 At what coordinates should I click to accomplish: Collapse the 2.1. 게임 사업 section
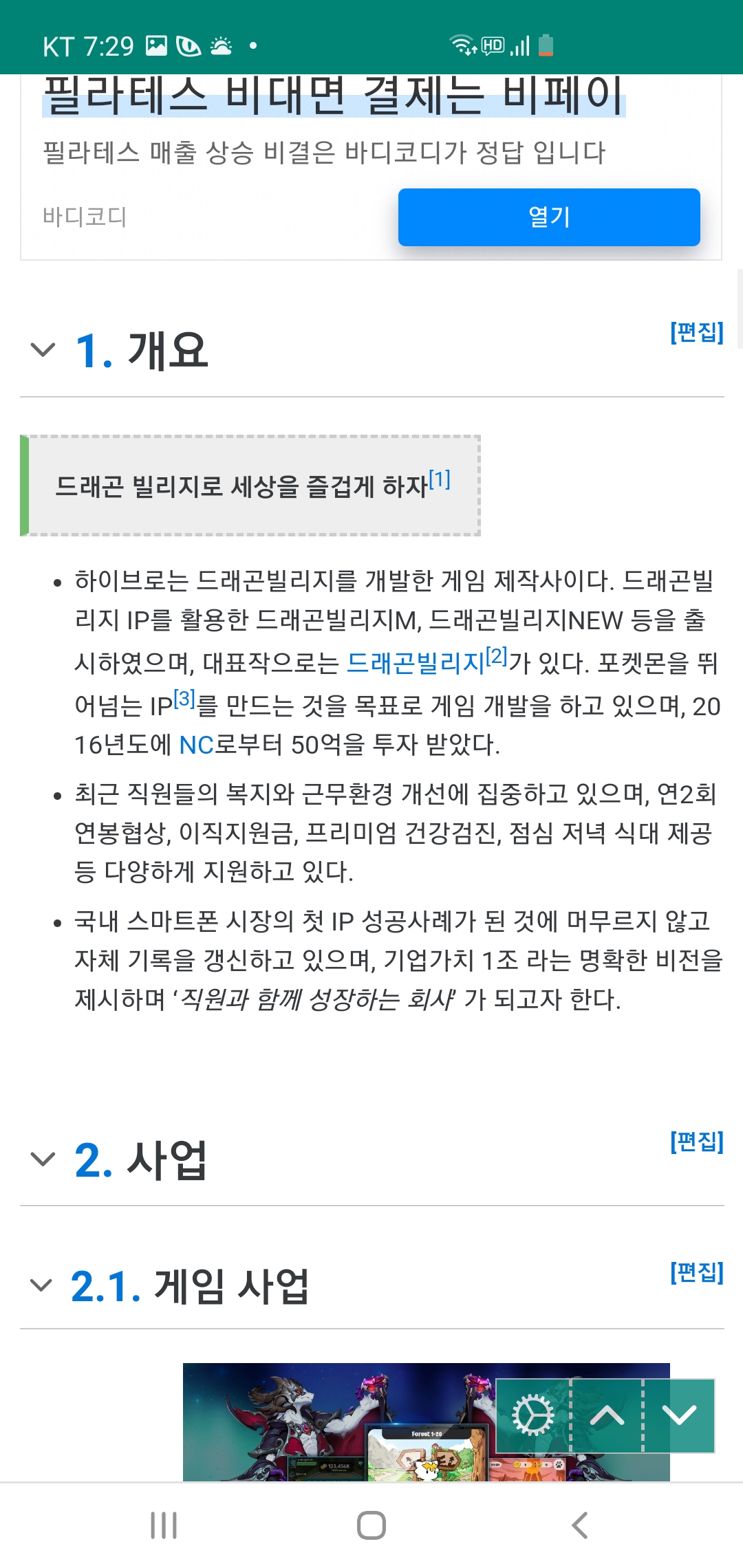pos(41,1285)
